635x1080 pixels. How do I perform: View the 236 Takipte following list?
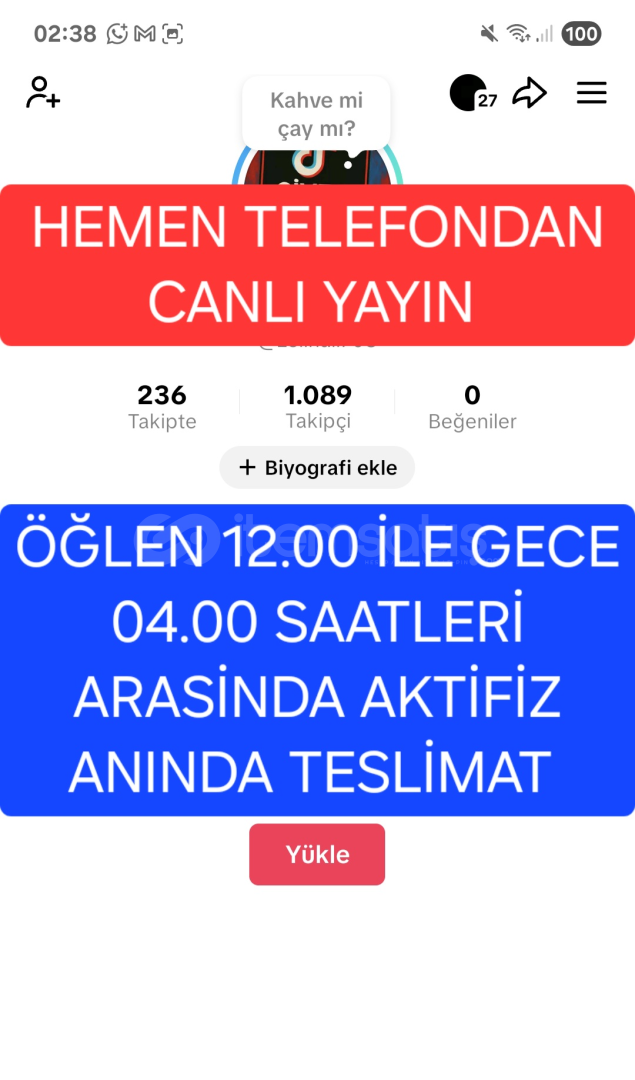162,406
